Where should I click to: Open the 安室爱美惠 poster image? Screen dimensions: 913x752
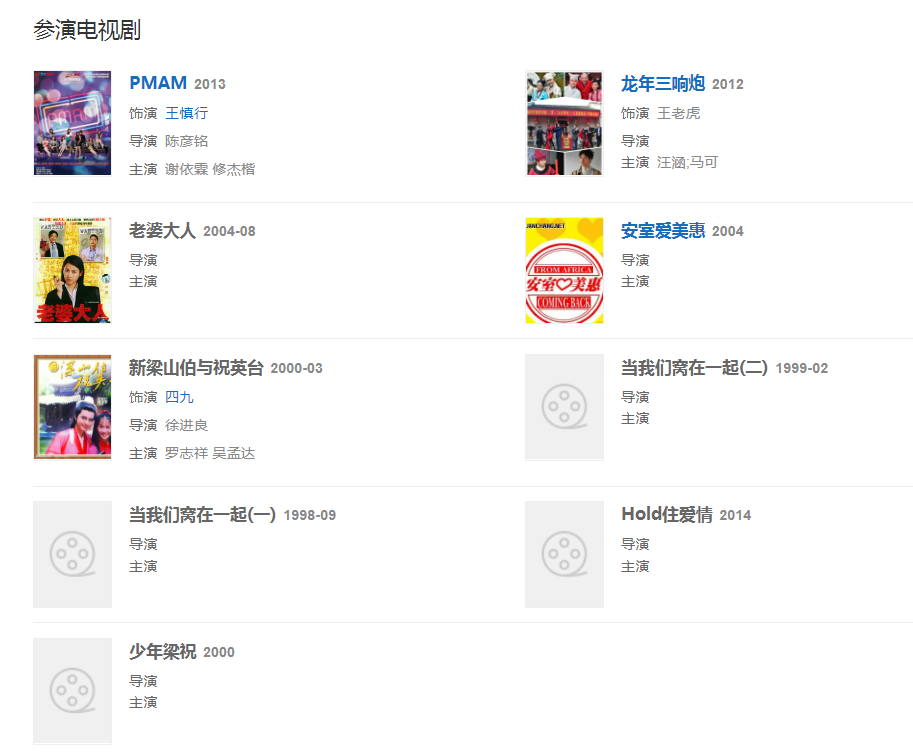[x=564, y=270]
